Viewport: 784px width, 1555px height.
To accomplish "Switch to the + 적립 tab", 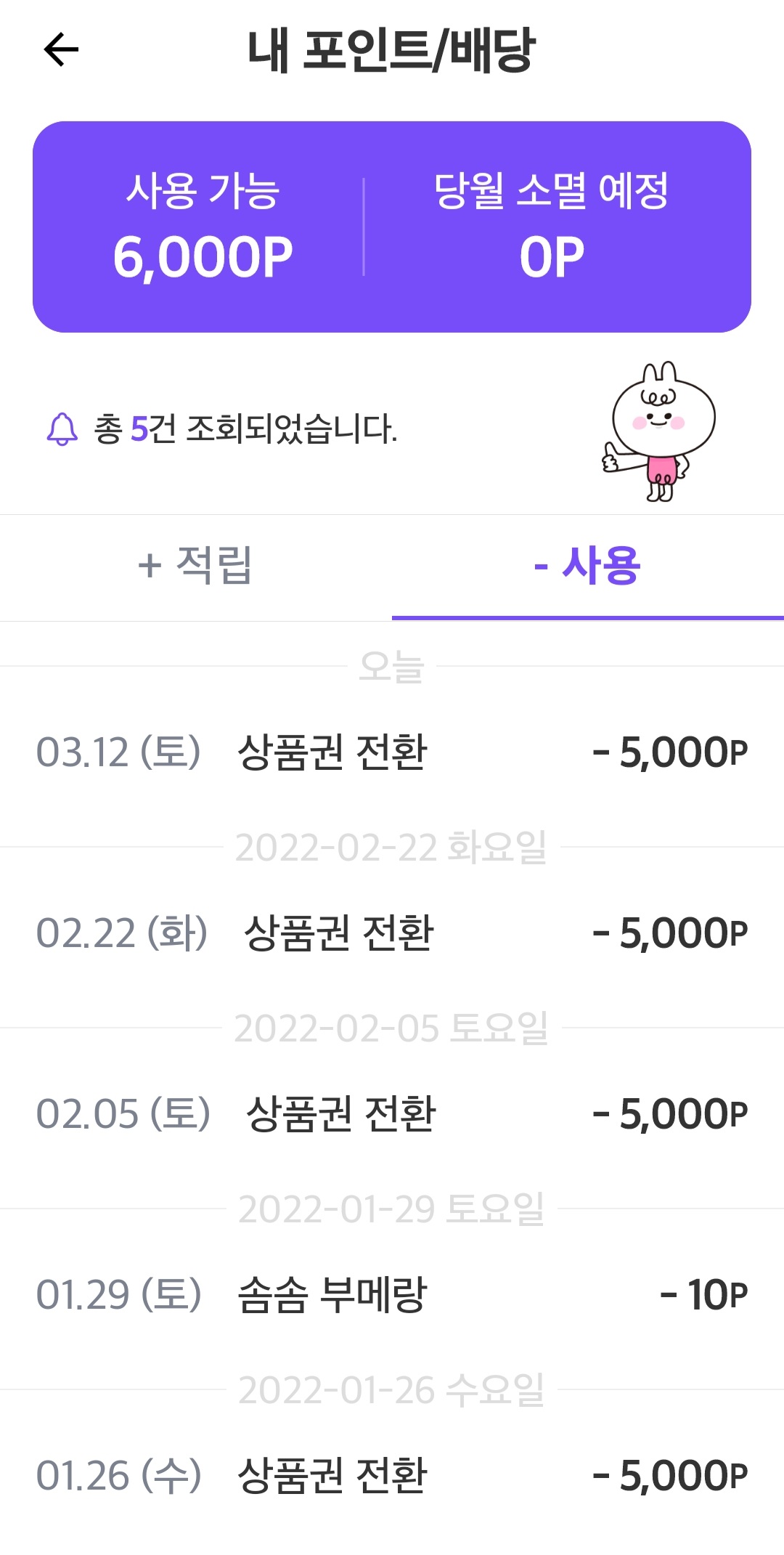I will tap(196, 567).
